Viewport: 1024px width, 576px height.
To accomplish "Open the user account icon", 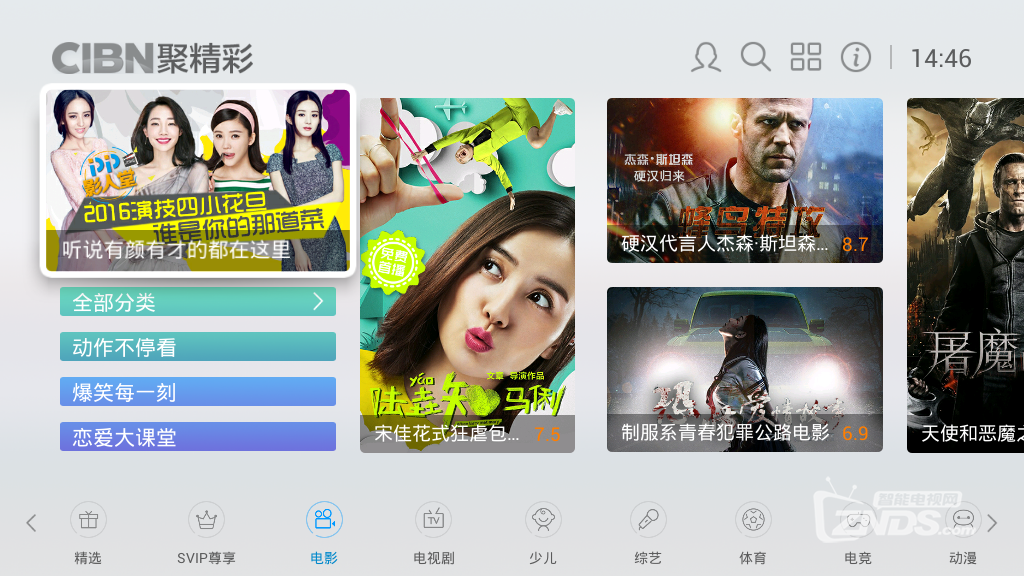I will pos(706,58).
